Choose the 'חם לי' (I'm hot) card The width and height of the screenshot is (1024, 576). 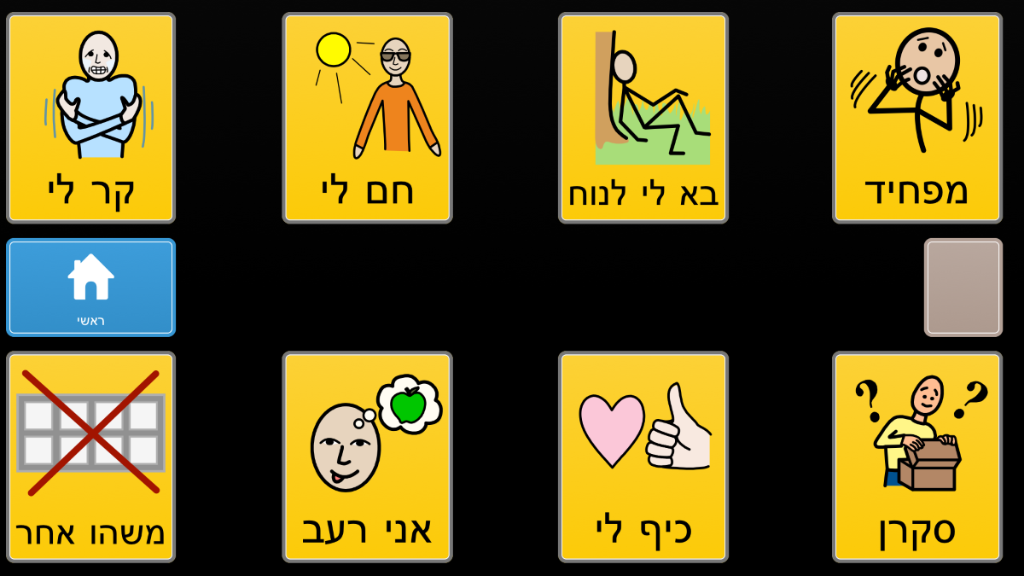[367, 118]
